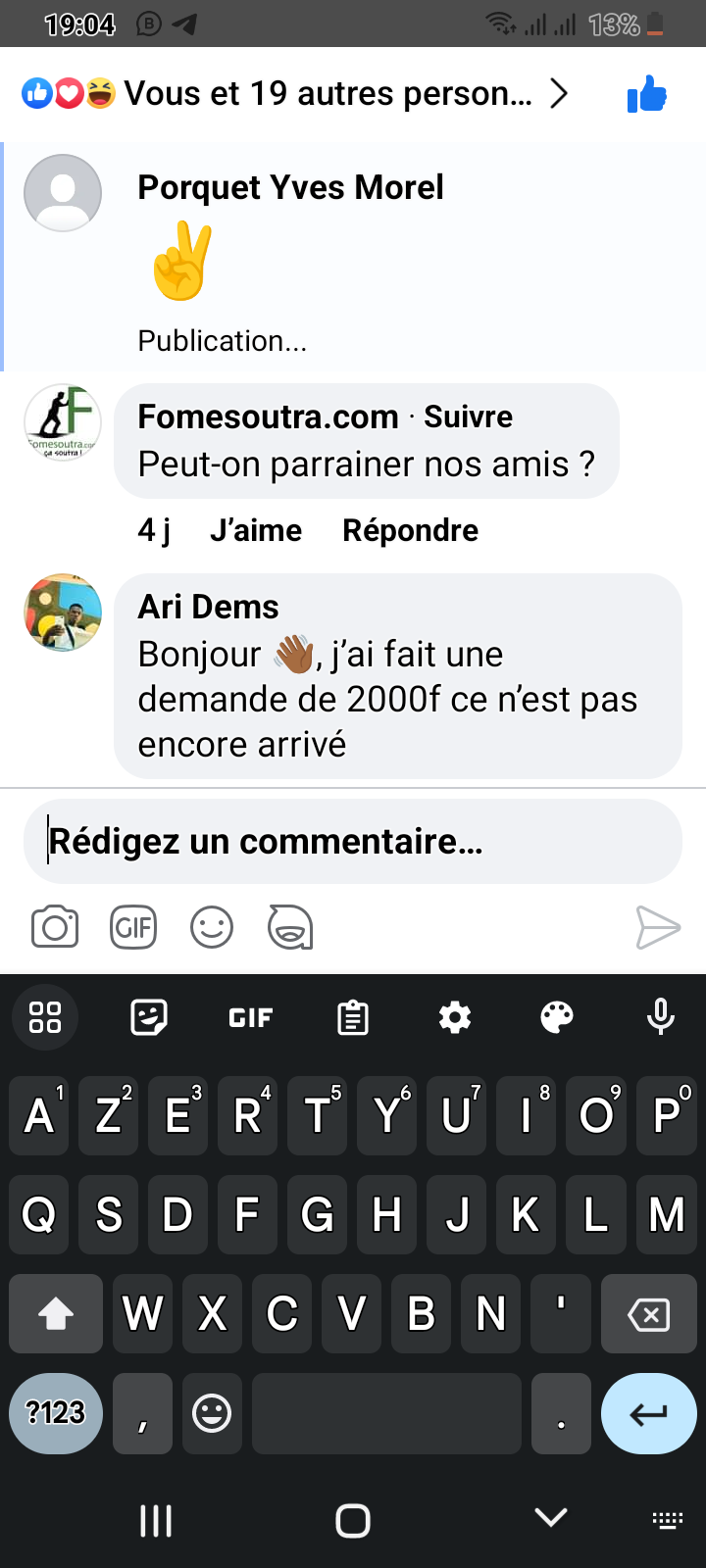Open the emoji picker under the comment box
The image size is (706, 1568).
[x=212, y=927]
